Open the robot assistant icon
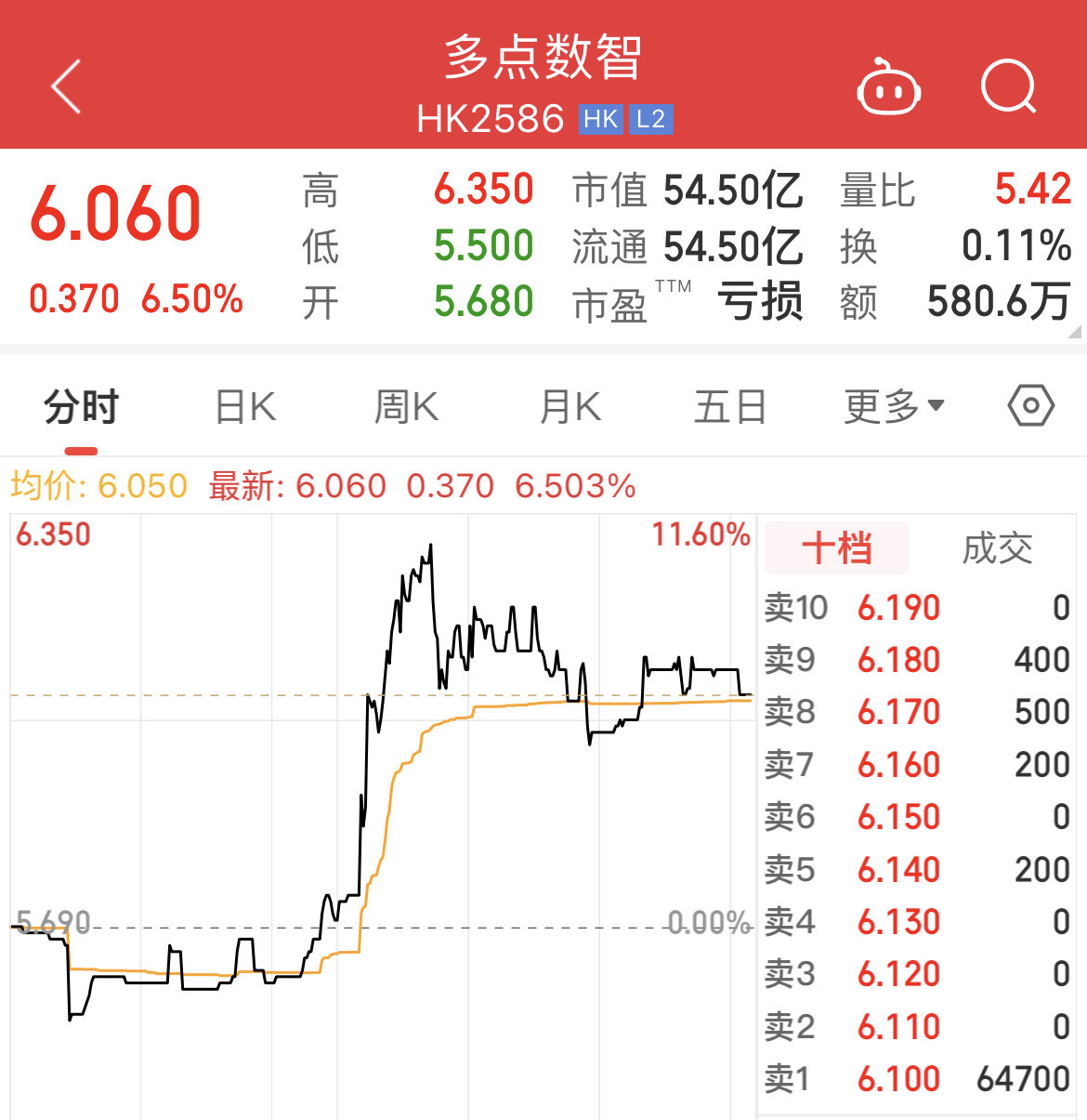This screenshot has height=1120, width=1087. pyautogui.click(x=888, y=87)
